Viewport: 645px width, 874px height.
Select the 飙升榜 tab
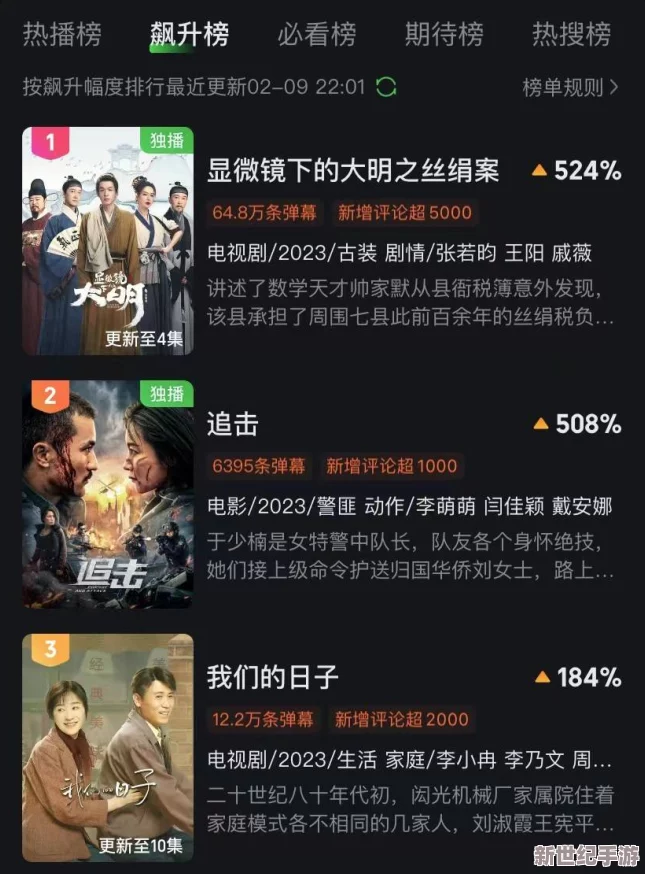[x=189, y=35]
